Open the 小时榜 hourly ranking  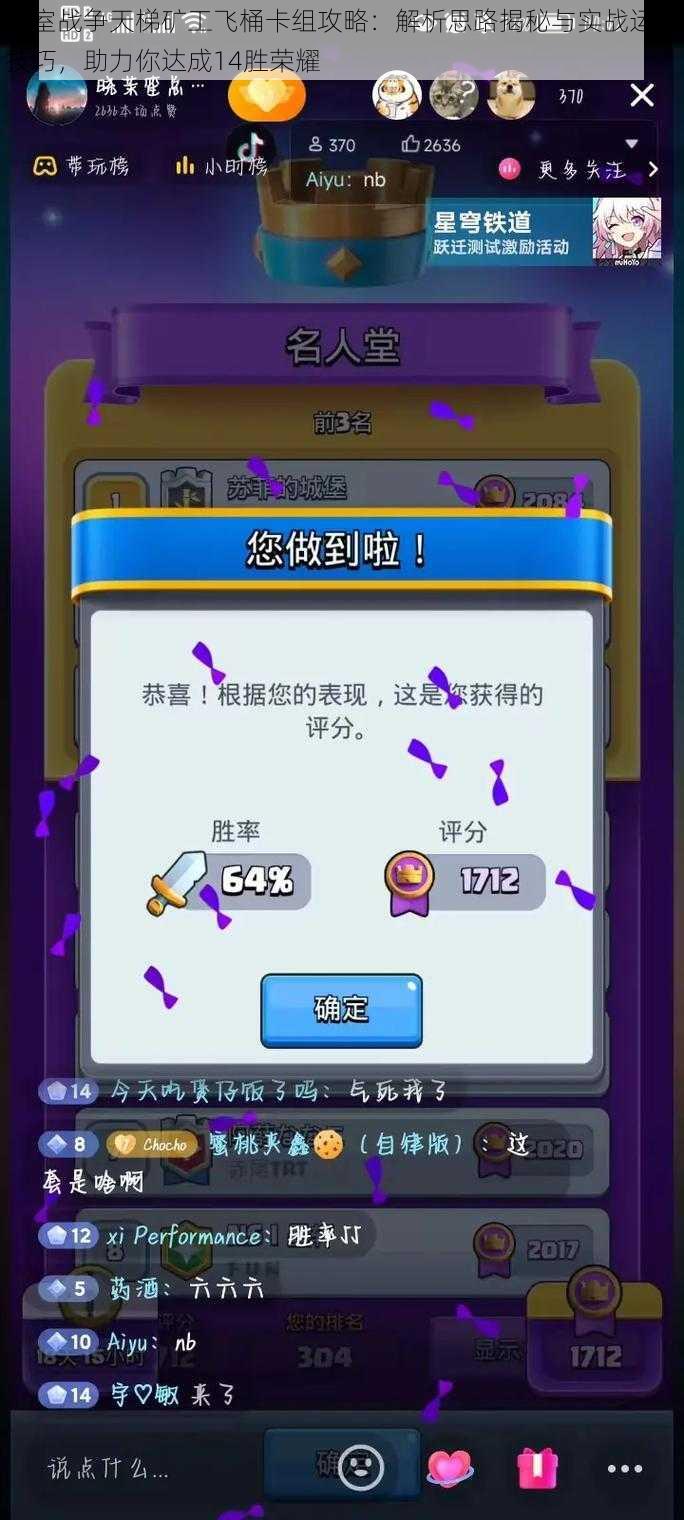[221, 166]
